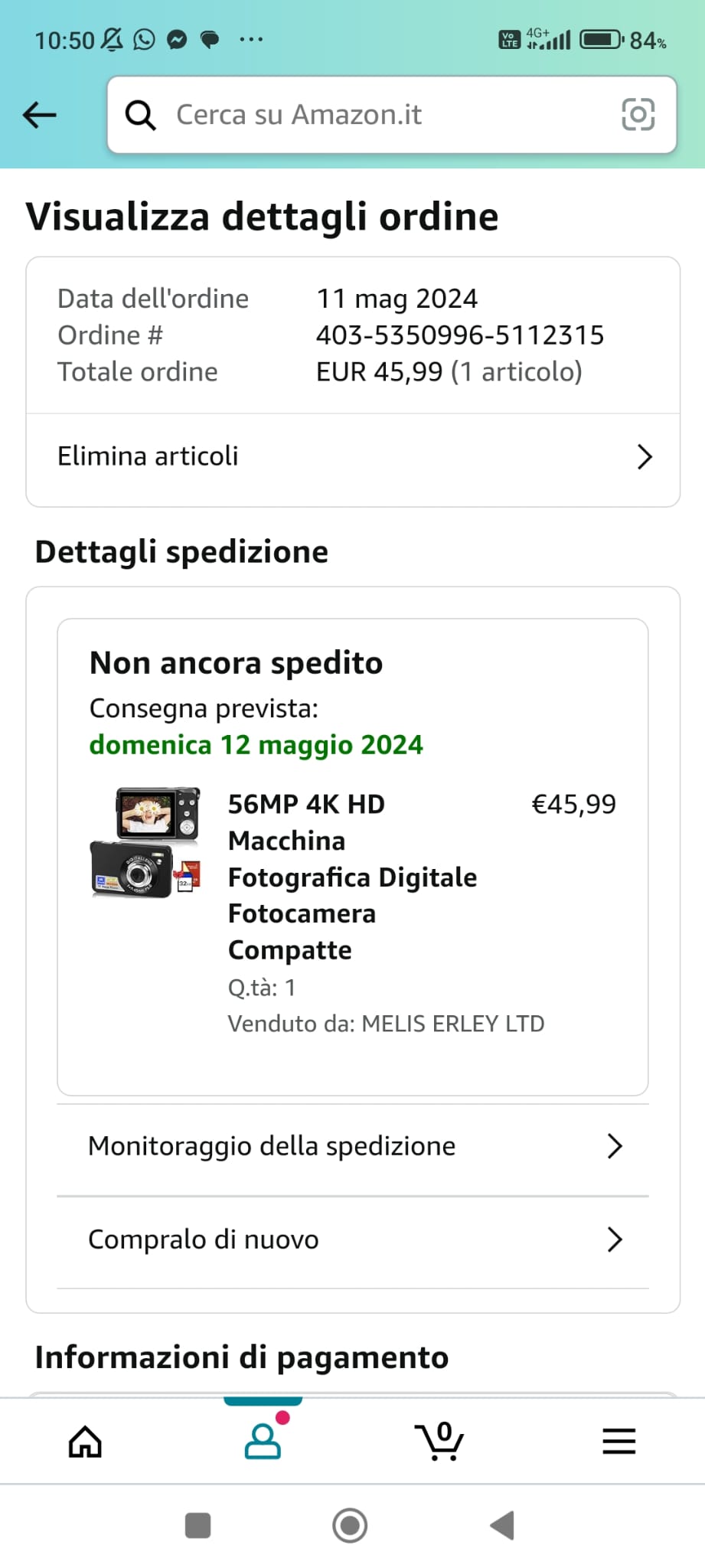Viewport: 705px width, 1568px height.
Task: Open the 56MP 4K HD Macchina Fotografica title
Action: [x=352, y=877]
